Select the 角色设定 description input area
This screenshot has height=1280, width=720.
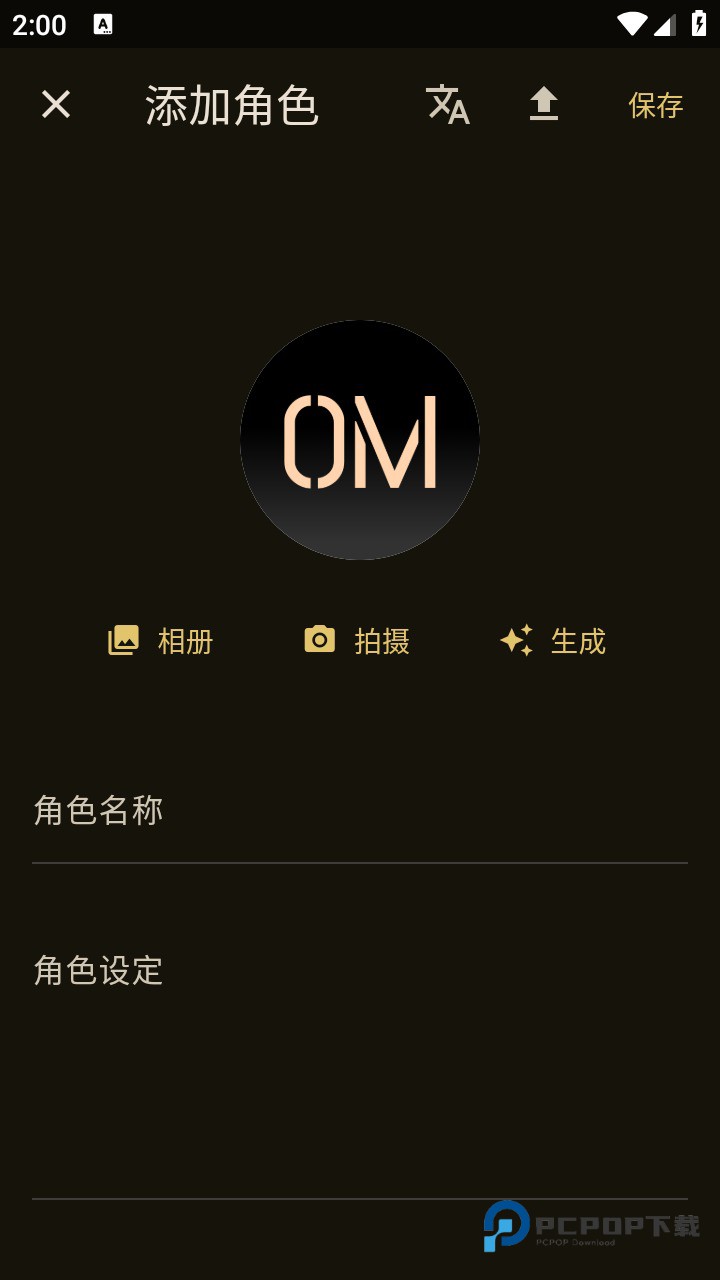360,1050
